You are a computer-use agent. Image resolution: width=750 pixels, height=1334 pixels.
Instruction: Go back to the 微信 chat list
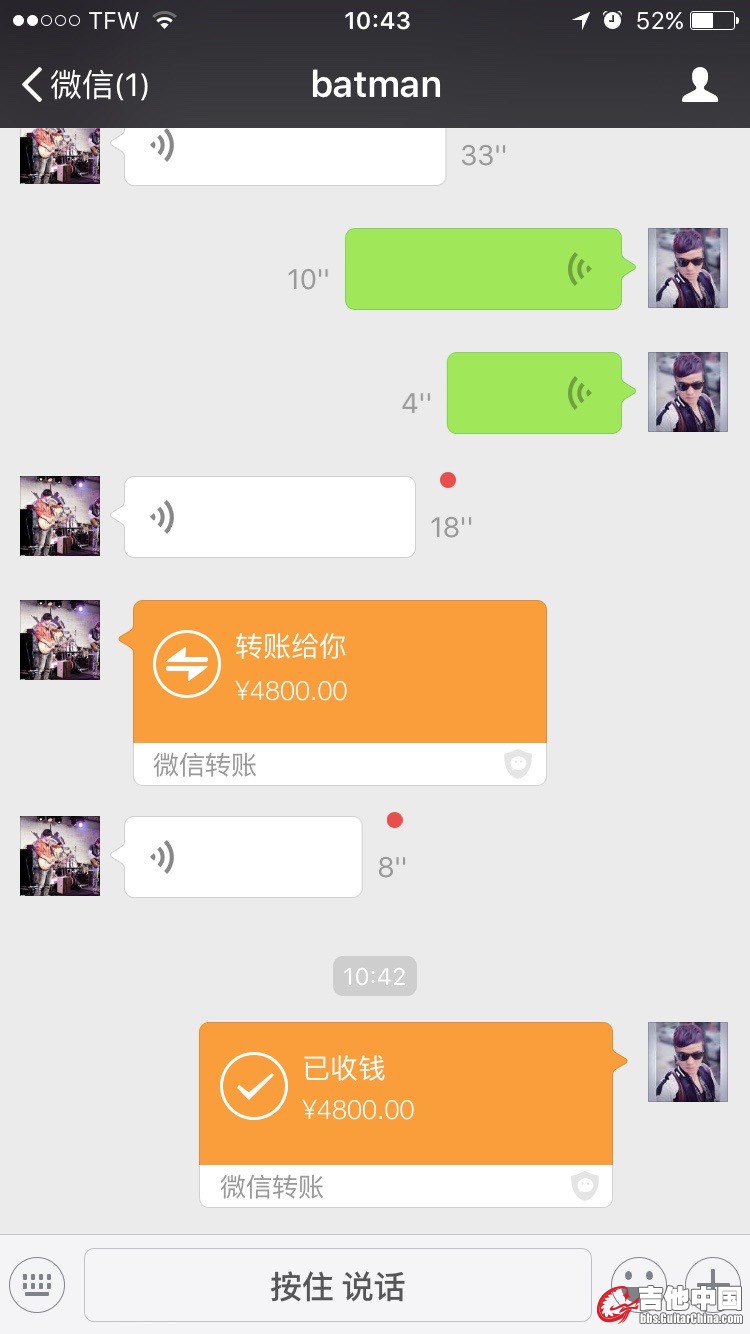click(x=84, y=85)
